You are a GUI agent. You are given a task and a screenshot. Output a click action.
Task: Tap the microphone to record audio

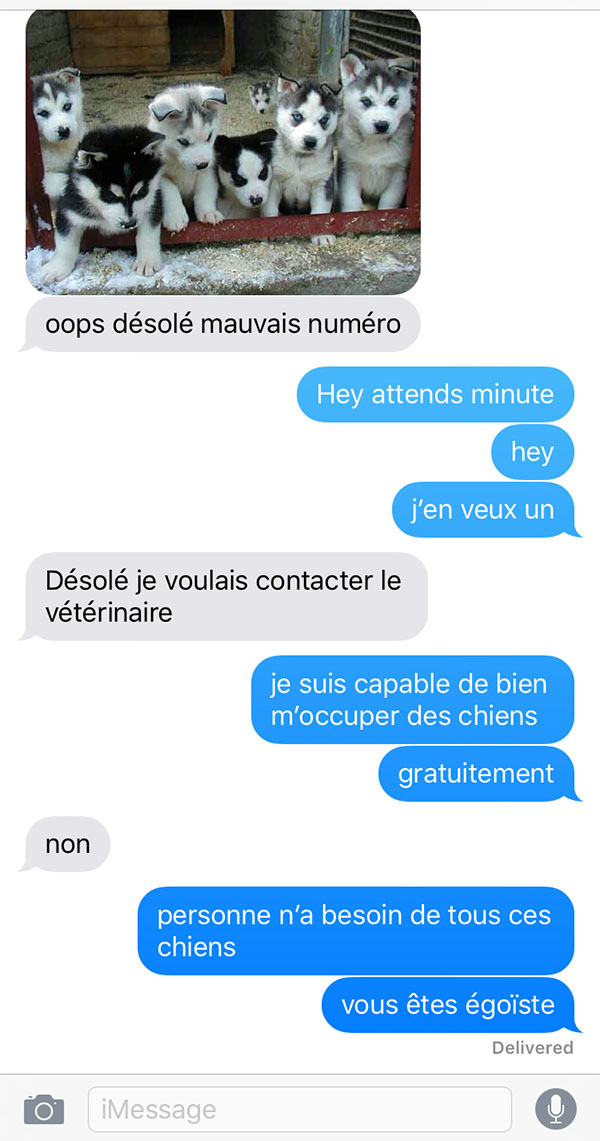(x=556, y=1110)
